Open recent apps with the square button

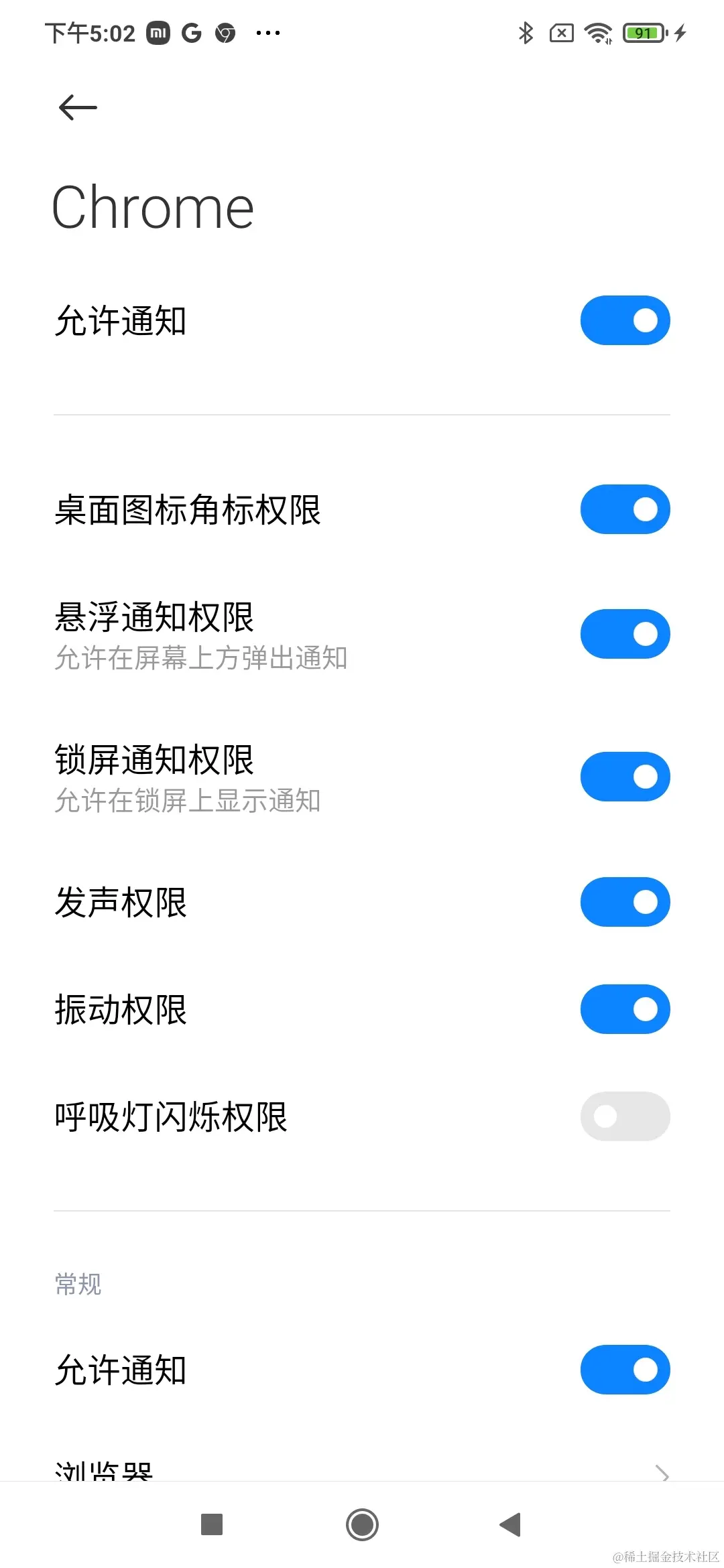click(212, 1525)
